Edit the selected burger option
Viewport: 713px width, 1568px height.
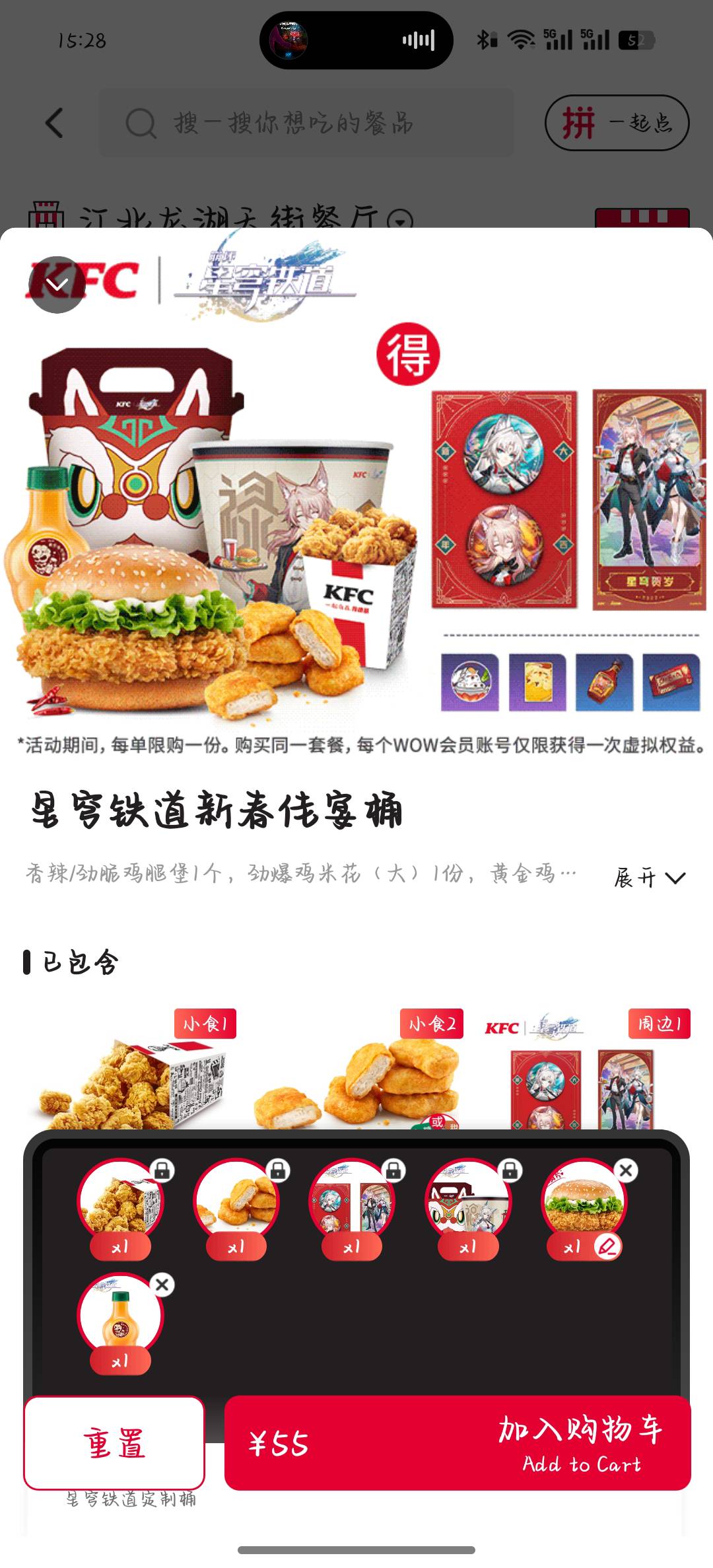[x=607, y=1246]
